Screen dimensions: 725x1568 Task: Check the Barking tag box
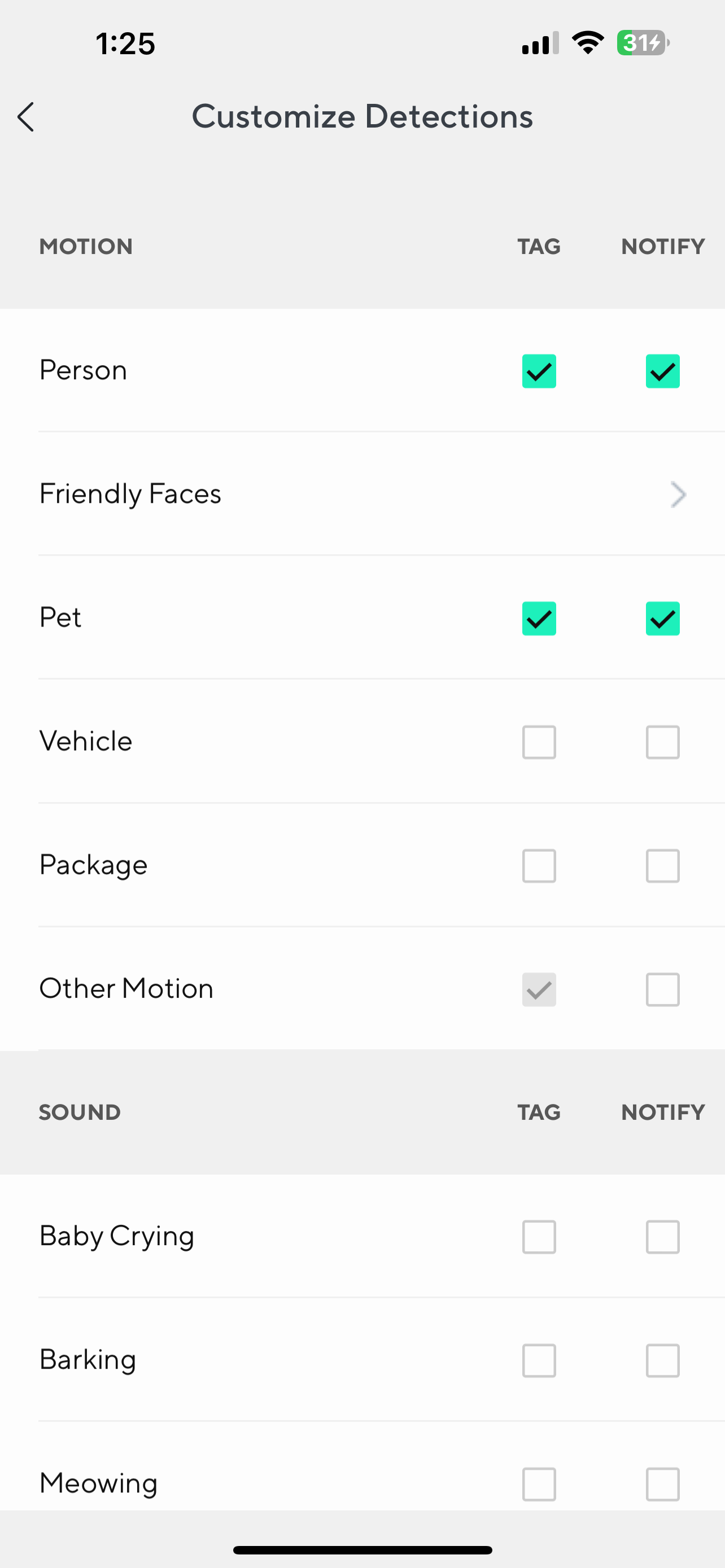pos(539,1360)
